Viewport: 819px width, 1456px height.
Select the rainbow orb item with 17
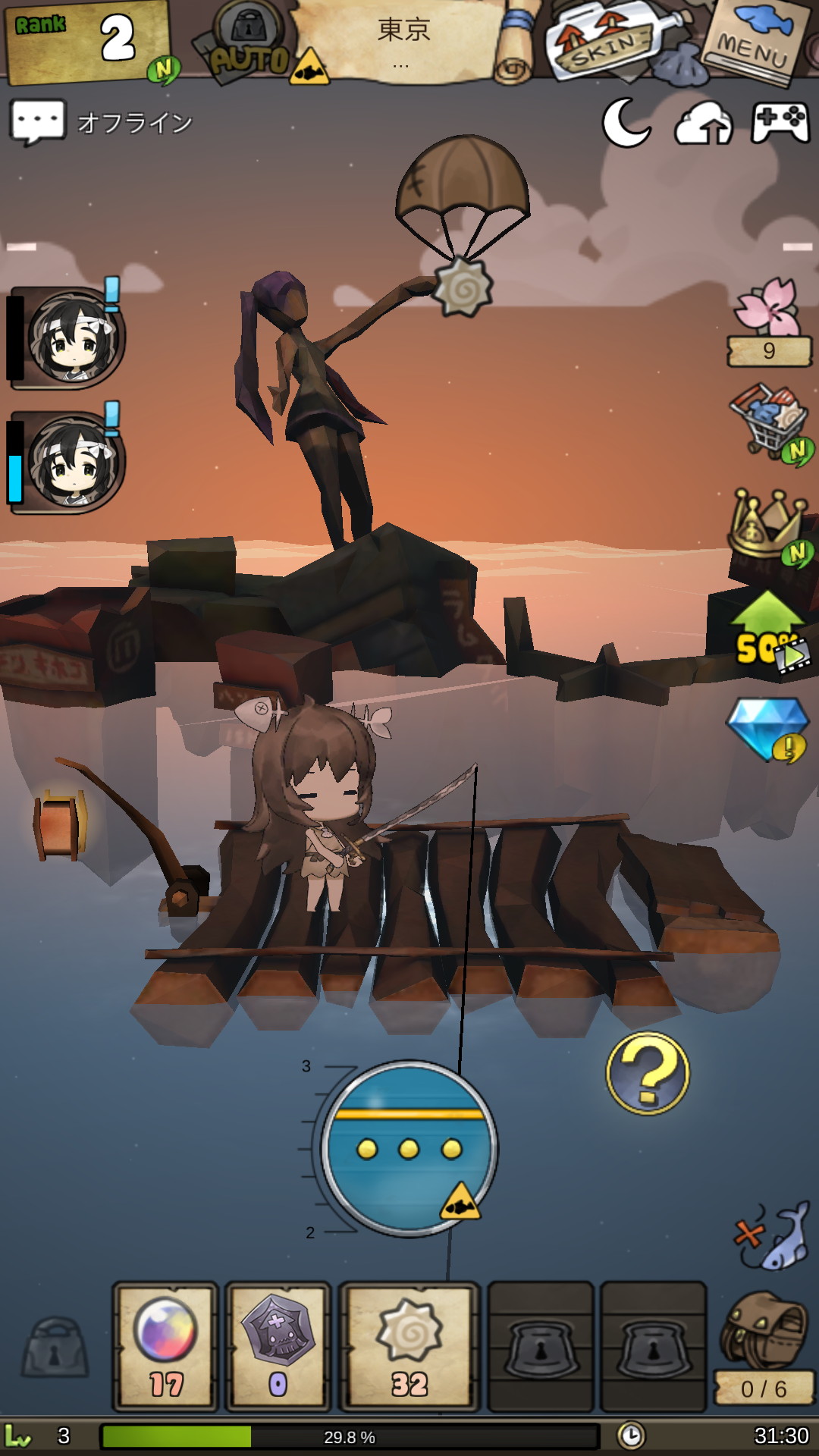pos(165,1346)
